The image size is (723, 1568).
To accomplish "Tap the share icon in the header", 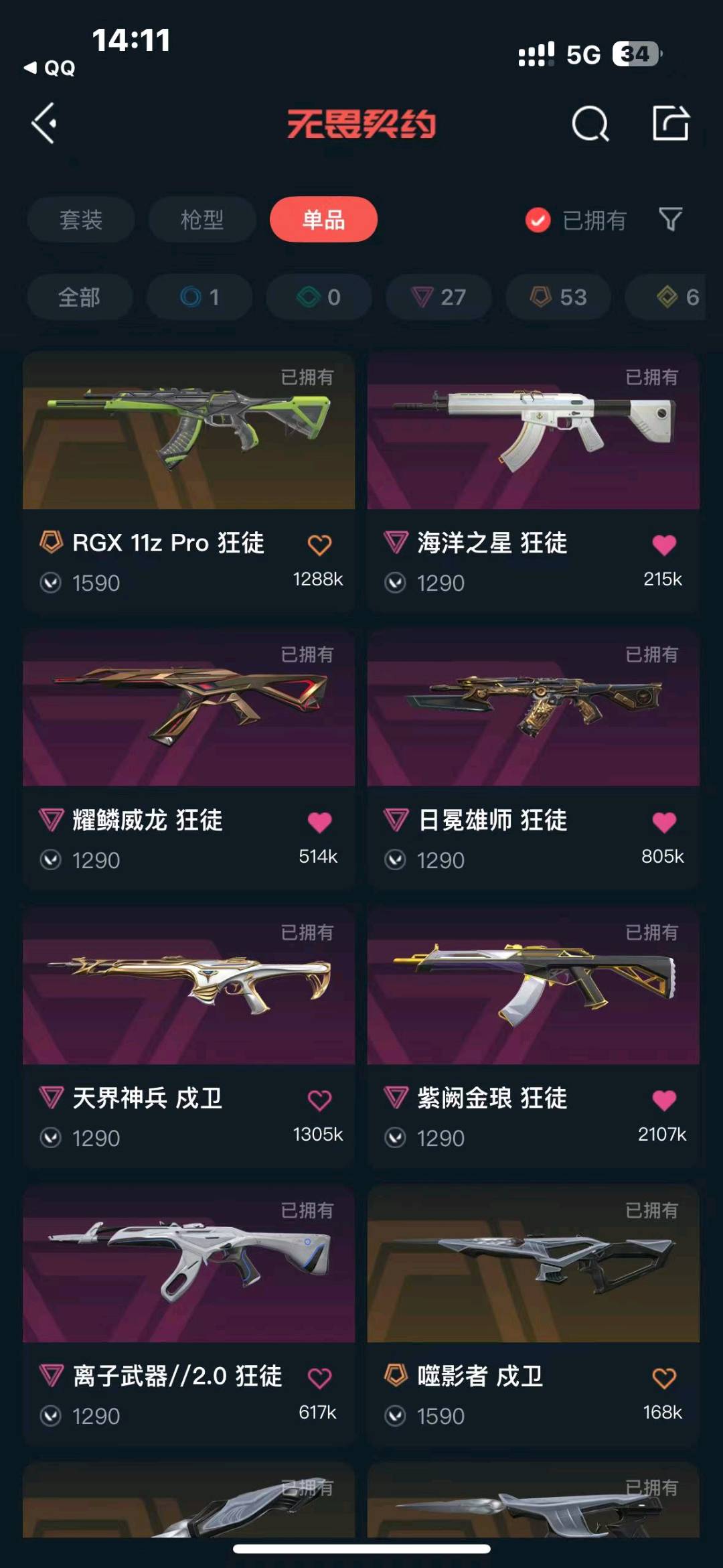I will tap(671, 123).
